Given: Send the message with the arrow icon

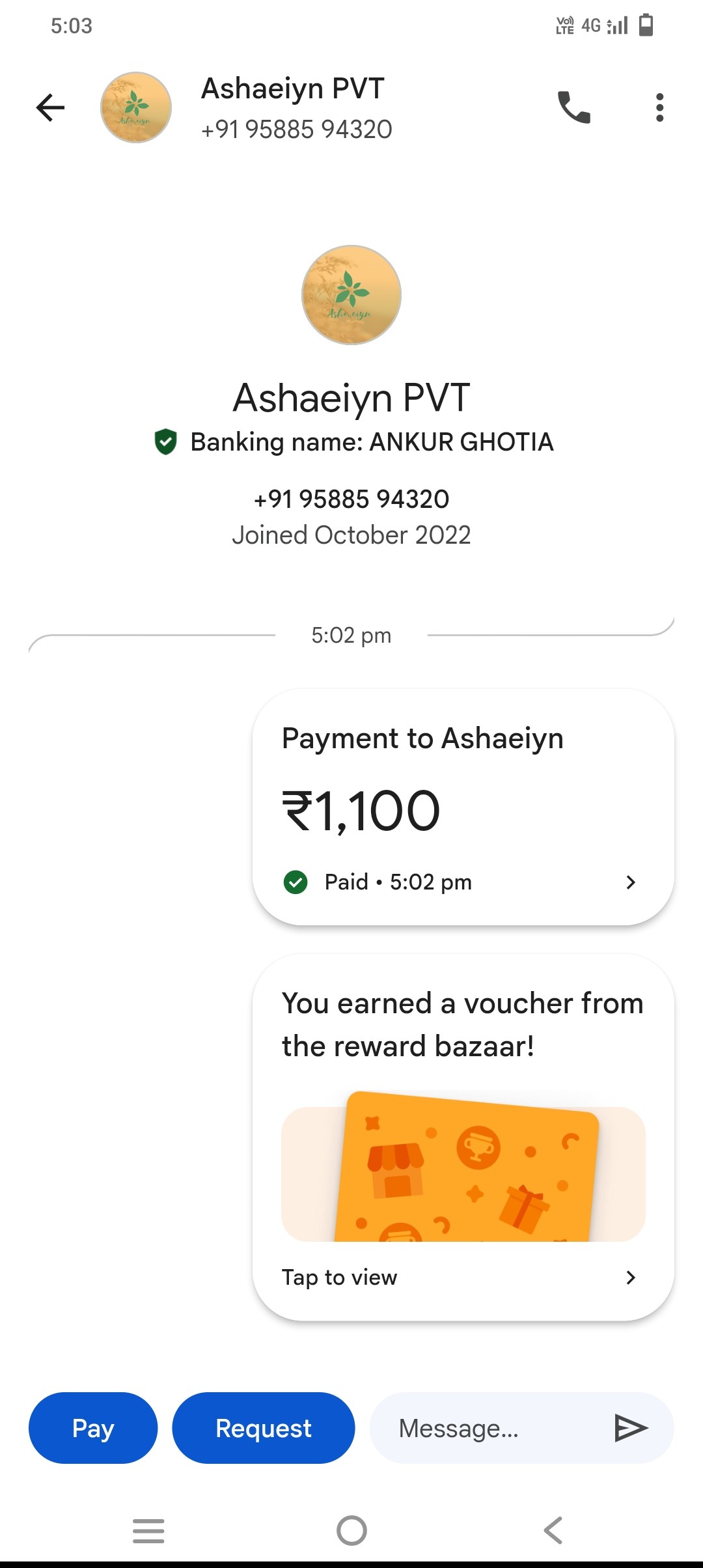Looking at the screenshot, I should coord(631,1428).
